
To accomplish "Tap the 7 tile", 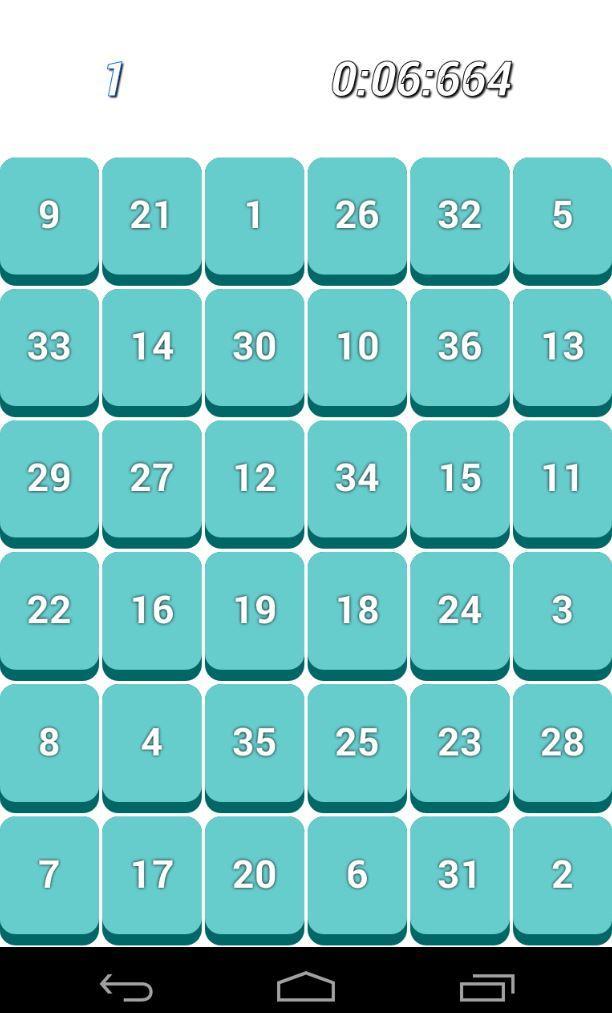I will coord(49,875).
